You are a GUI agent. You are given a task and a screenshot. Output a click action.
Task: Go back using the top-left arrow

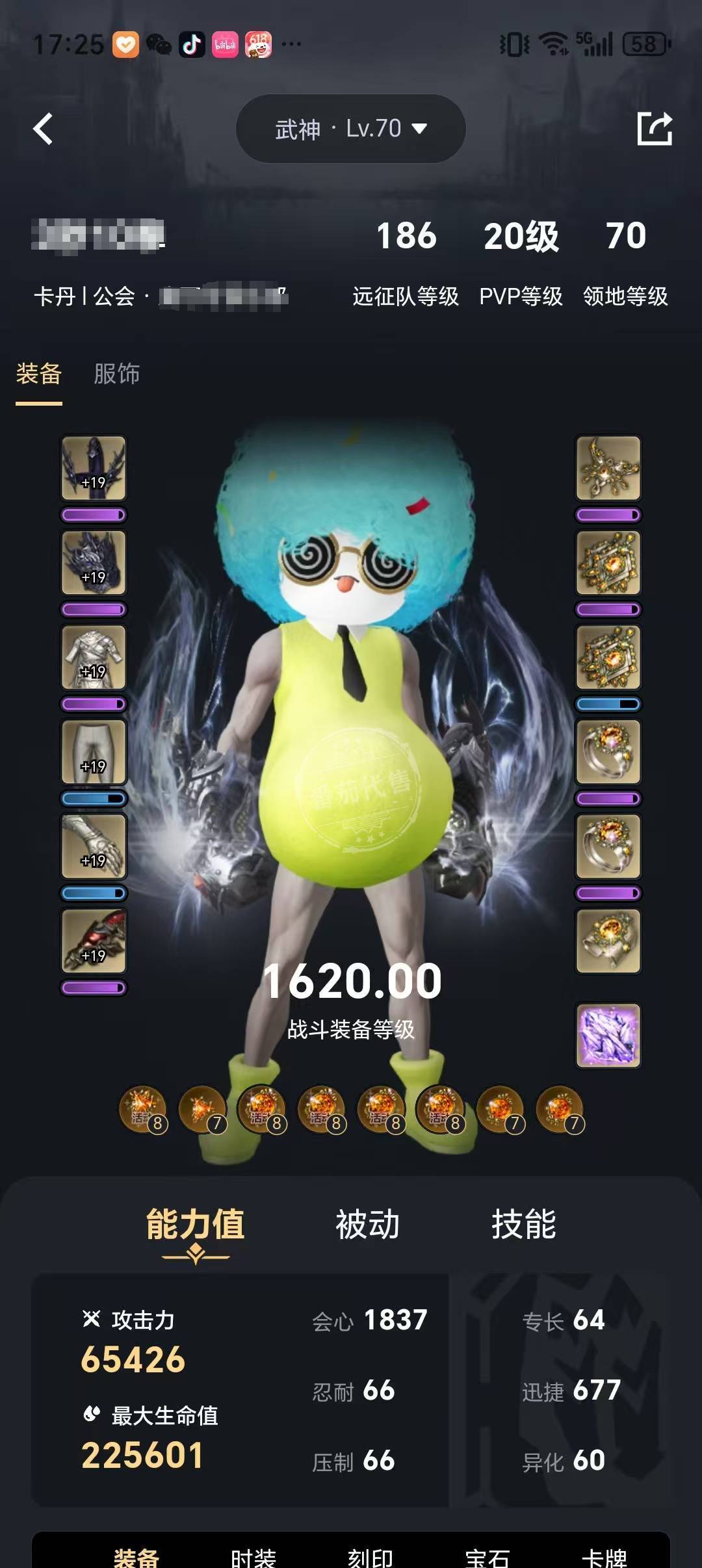click(x=43, y=129)
